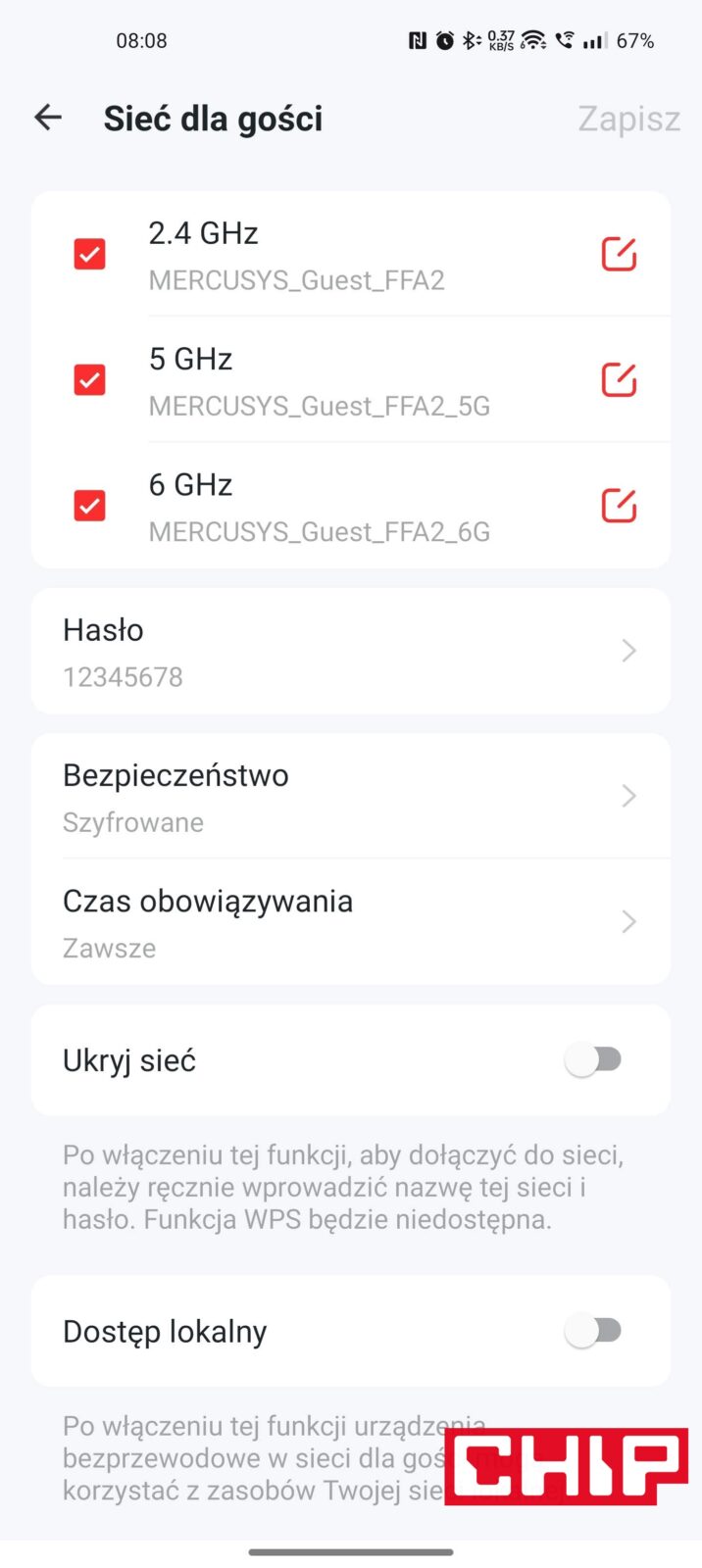
Task: Uncheck the 2.4 GHz guest network
Action: (90, 255)
